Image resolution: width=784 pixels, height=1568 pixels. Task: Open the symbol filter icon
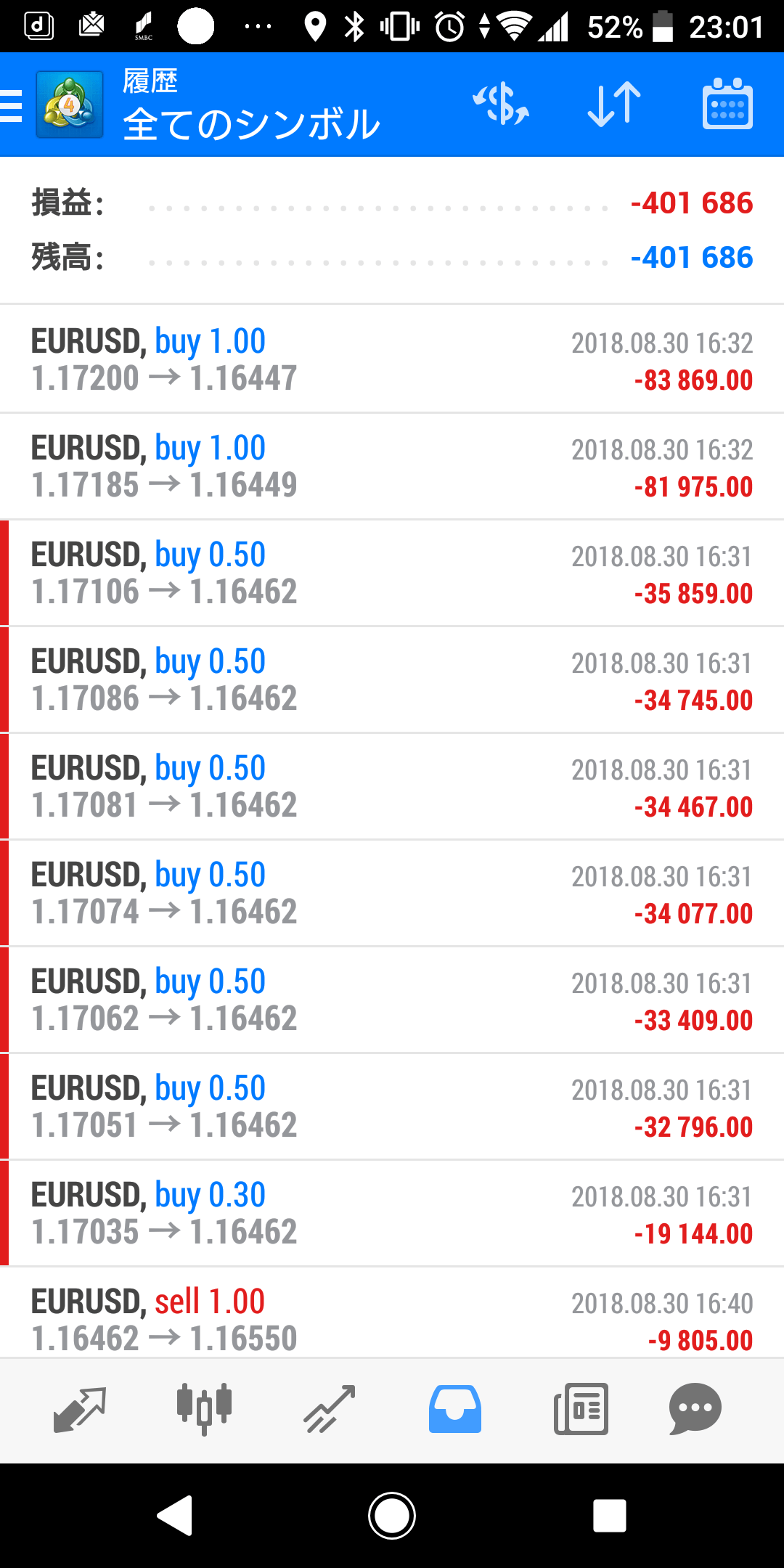coord(501,104)
